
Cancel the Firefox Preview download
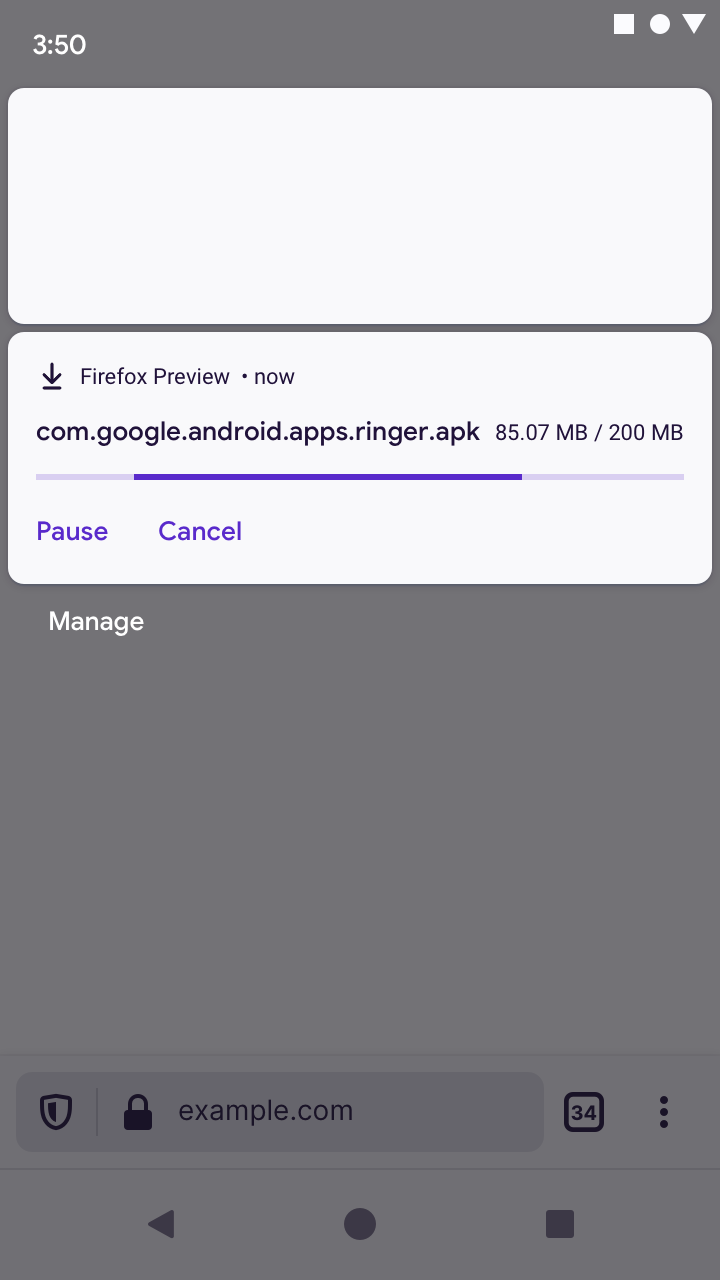tap(200, 531)
